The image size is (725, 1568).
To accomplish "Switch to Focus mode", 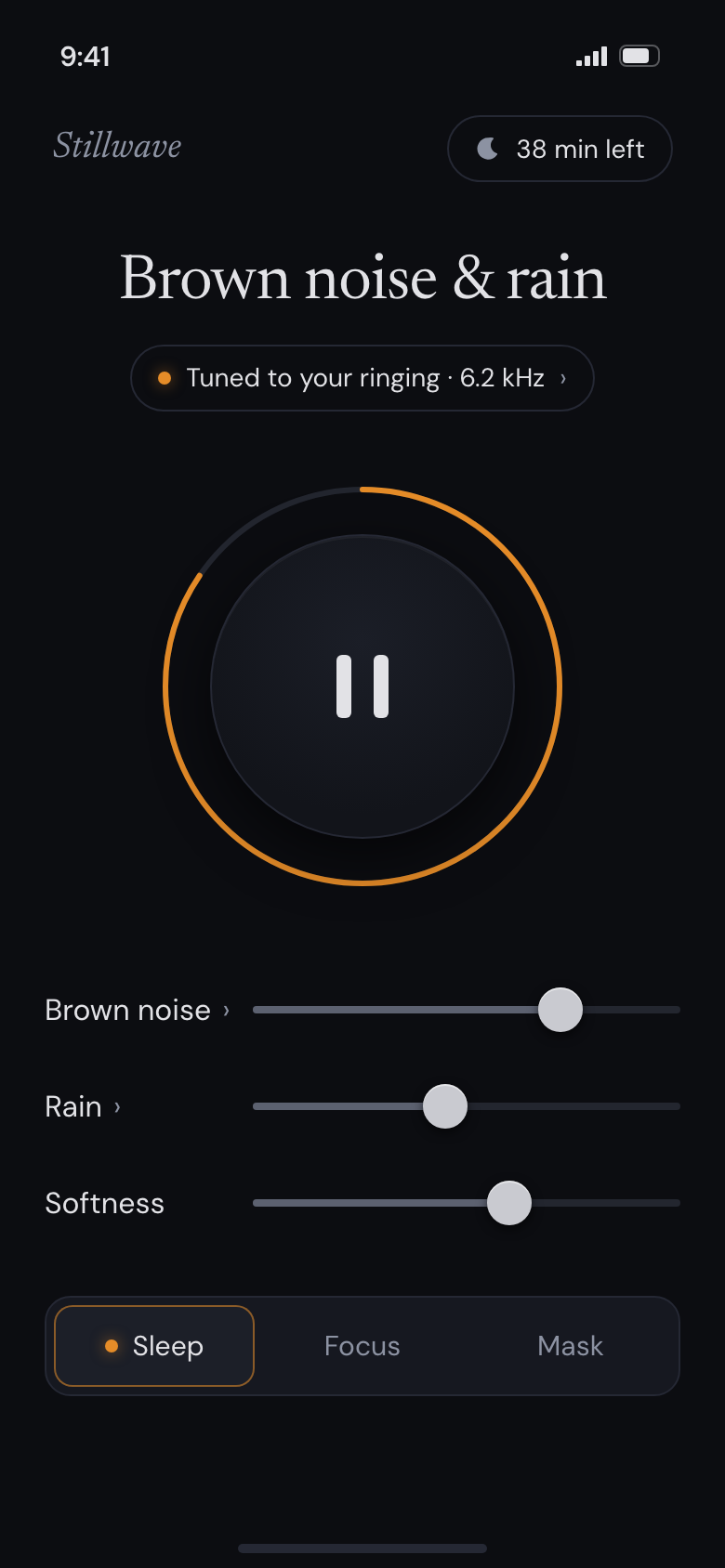I will coord(362,1346).
